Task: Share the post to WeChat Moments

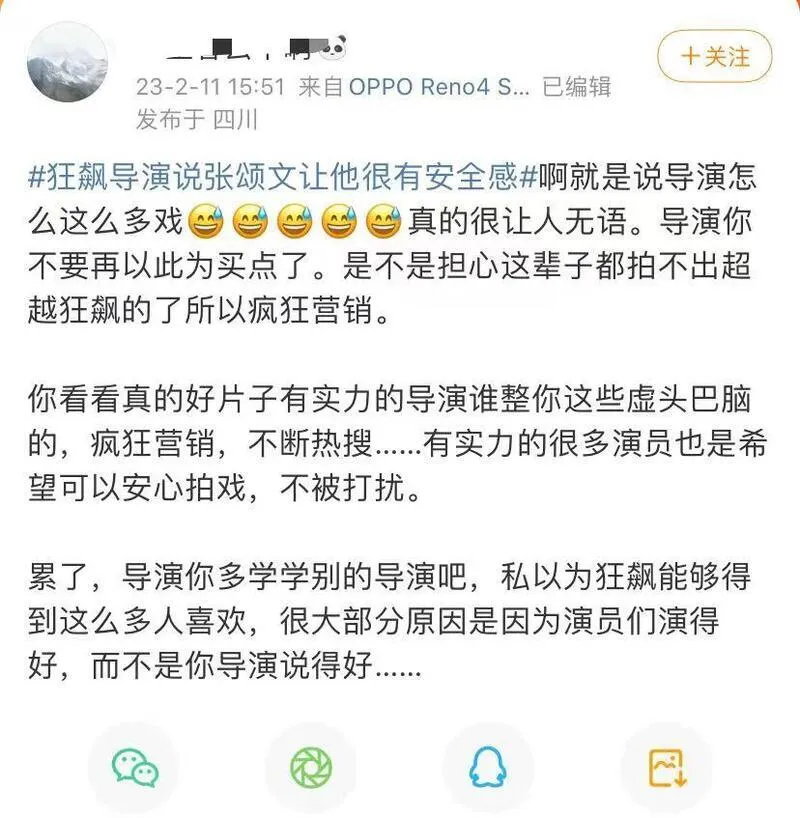Action: 310,767
